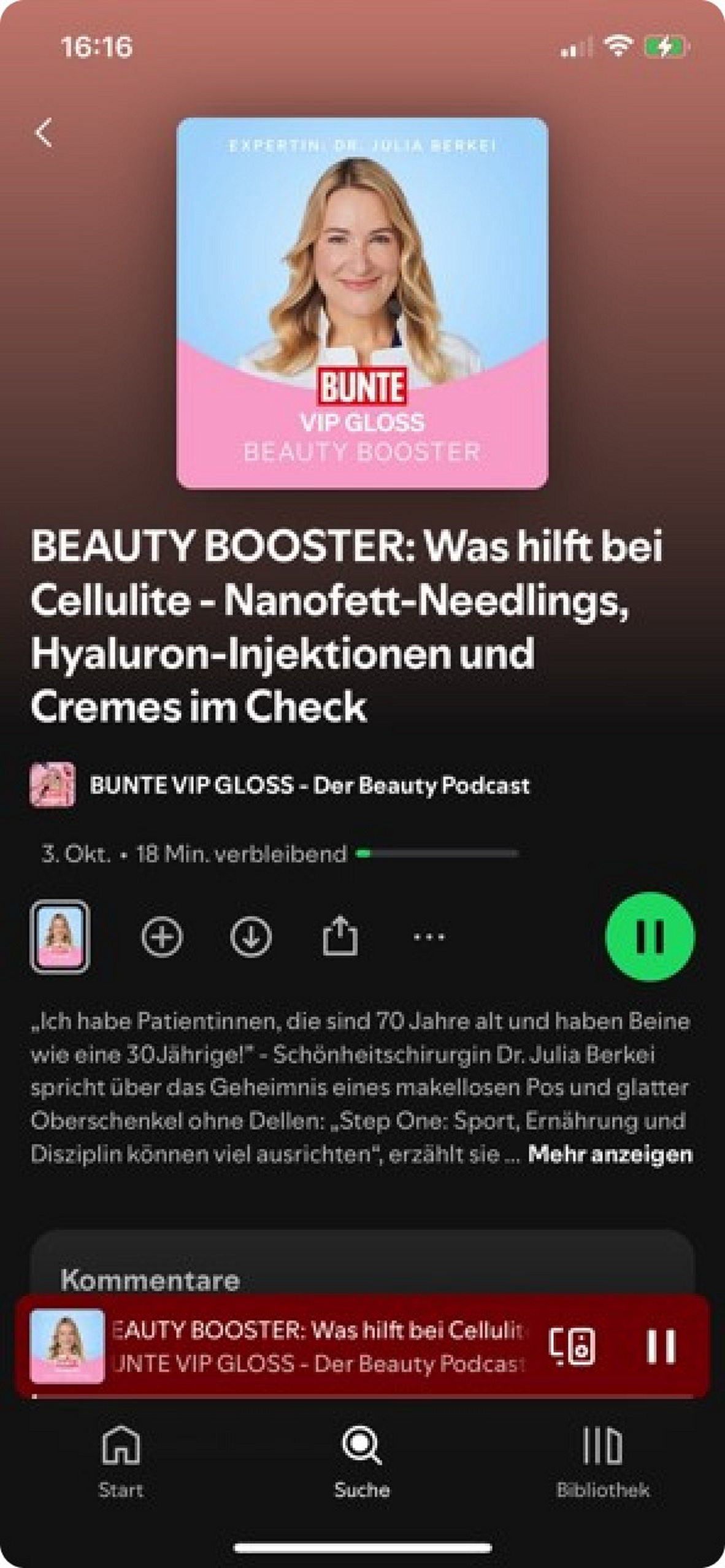Pause from the mini player

tap(661, 1347)
